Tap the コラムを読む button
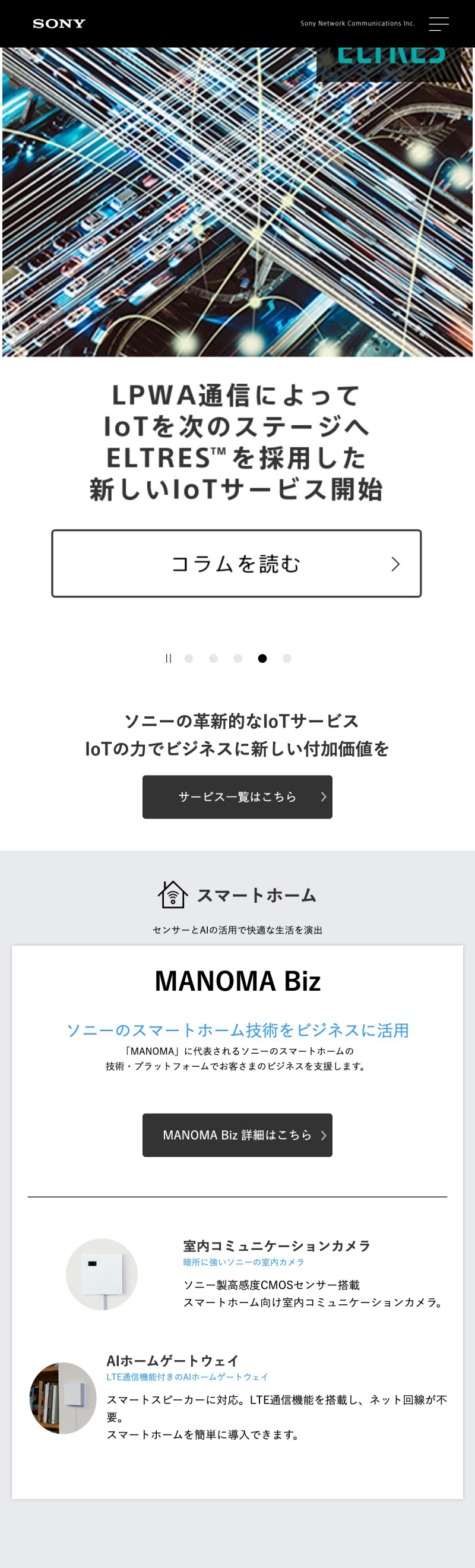The image size is (475, 1568). [236, 564]
